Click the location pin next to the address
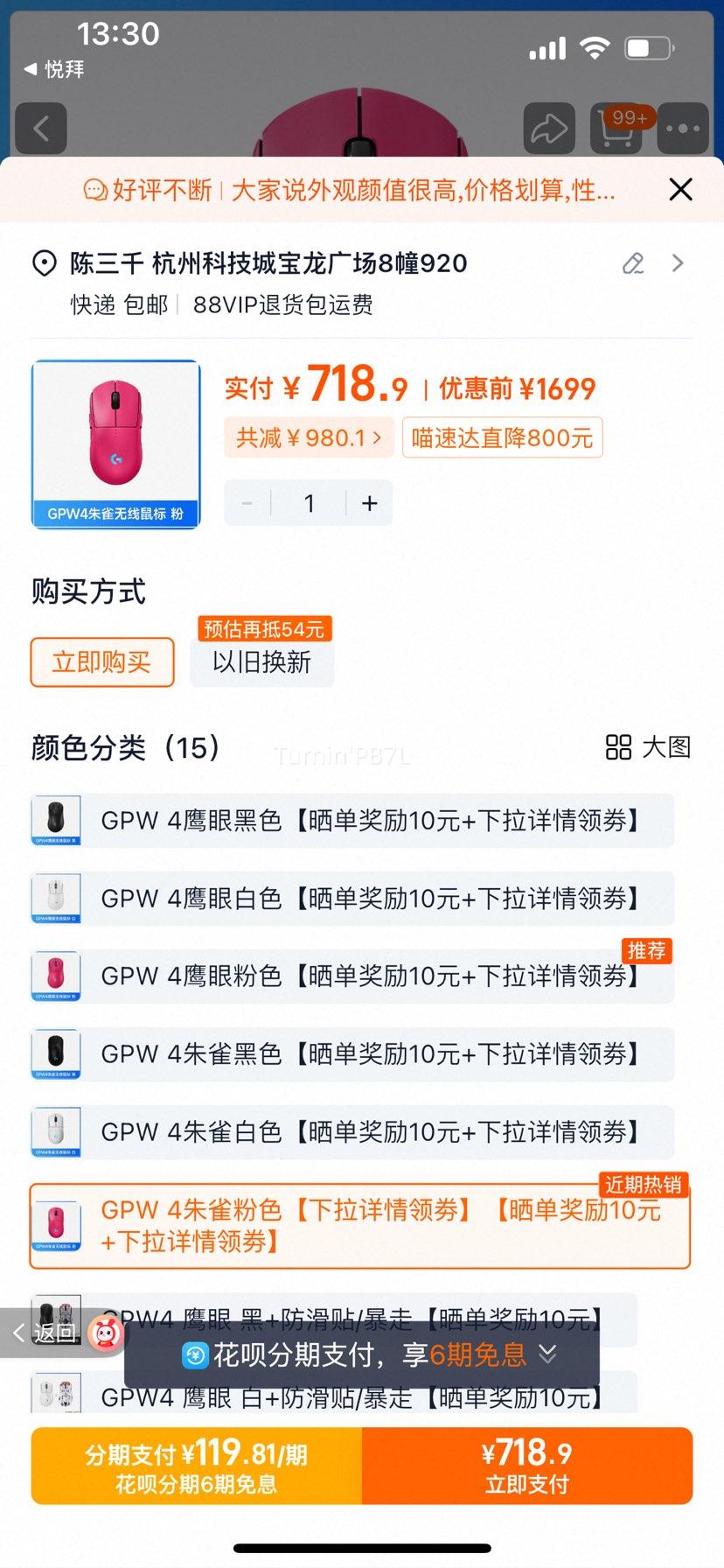Viewport: 724px width, 1568px height. [x=39, y=262]
